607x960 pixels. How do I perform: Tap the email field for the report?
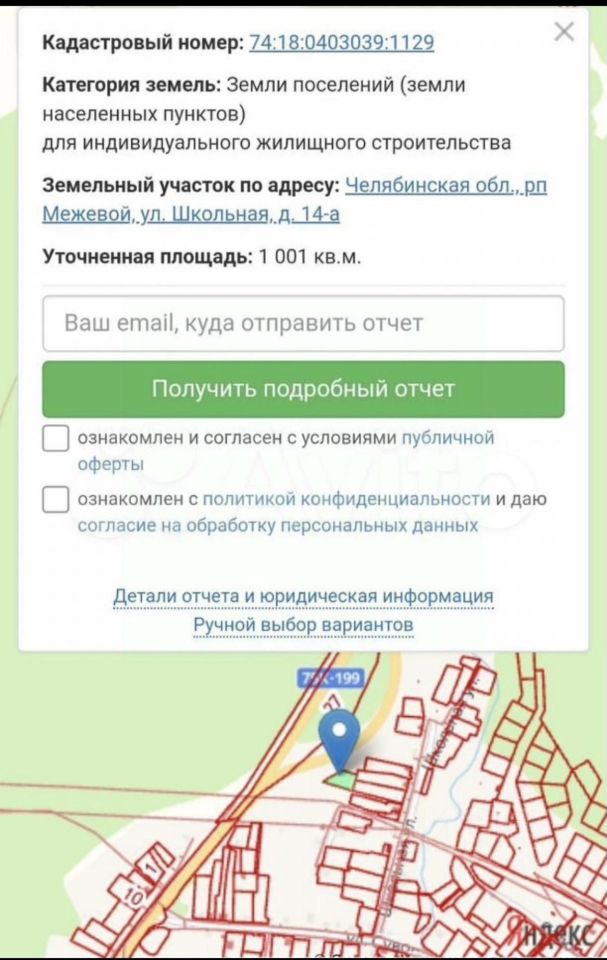click(303, 323)
